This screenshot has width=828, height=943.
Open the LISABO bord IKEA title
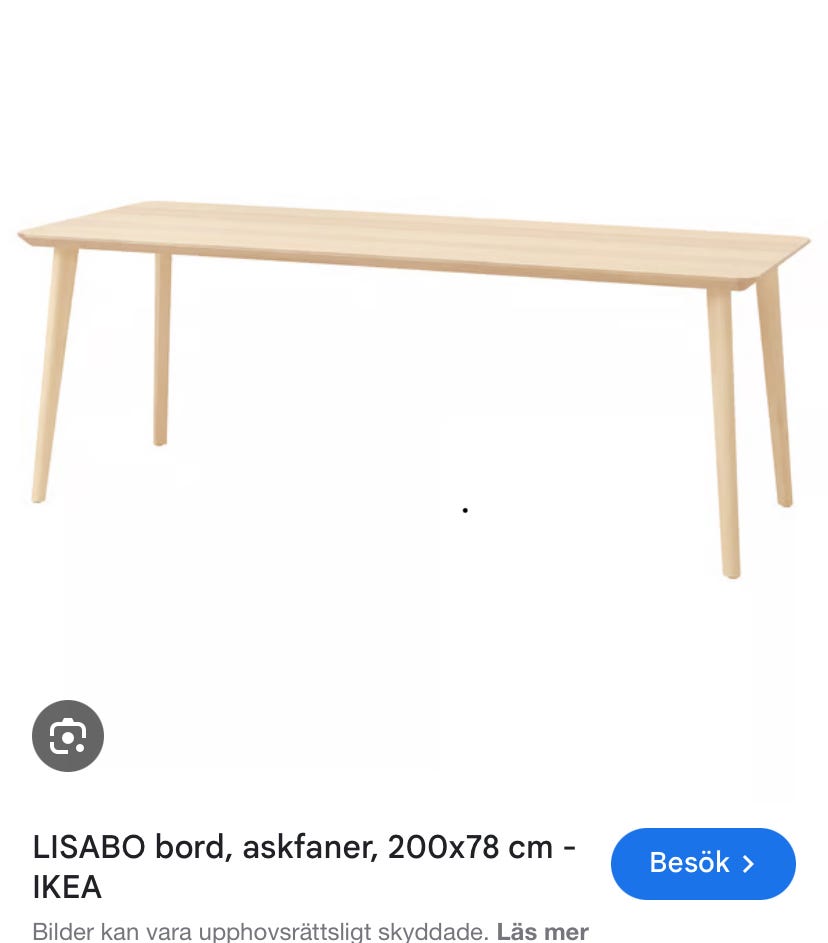click(304, 866)
